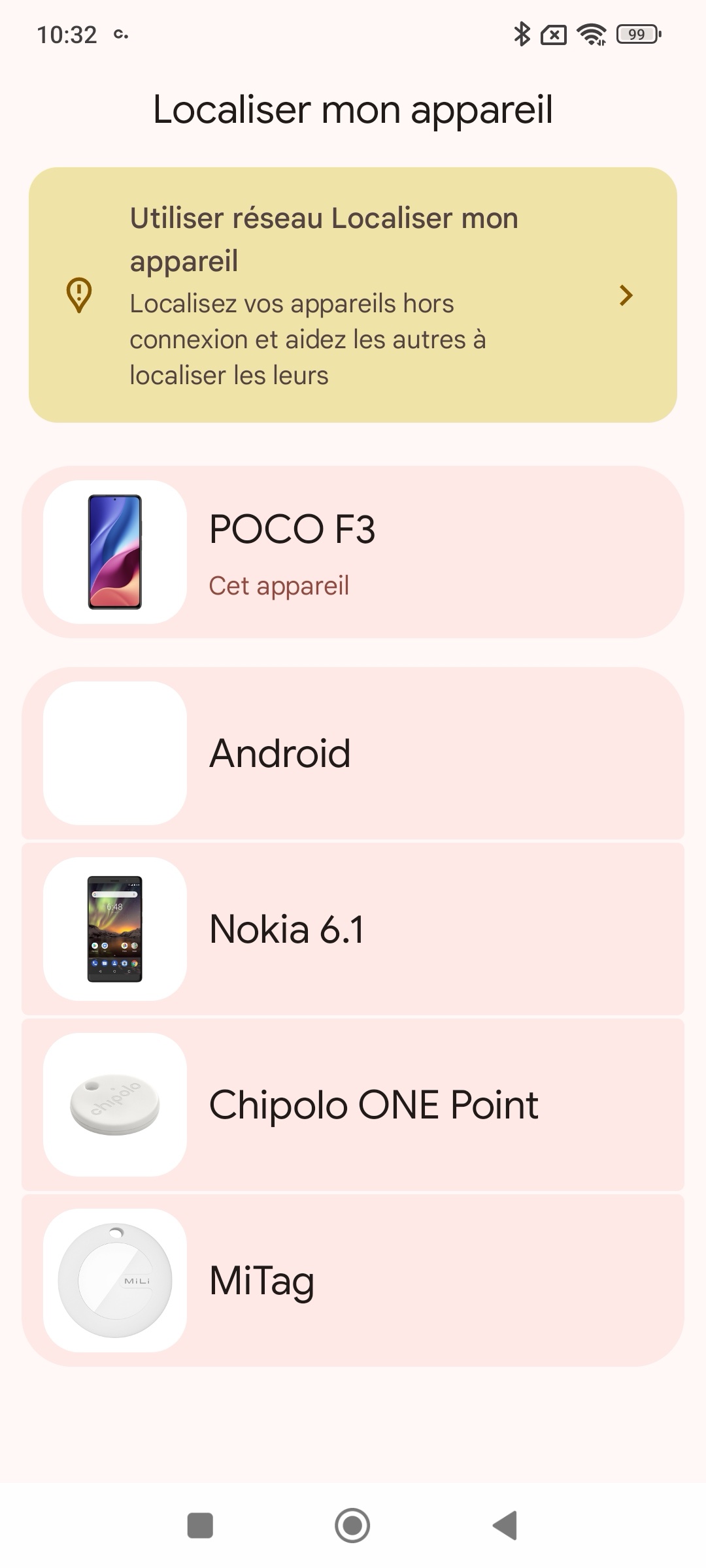This screenshot has height=1568, width=706.
Task: Select the POCO F3 device
Action: click(x=353, y=552)
